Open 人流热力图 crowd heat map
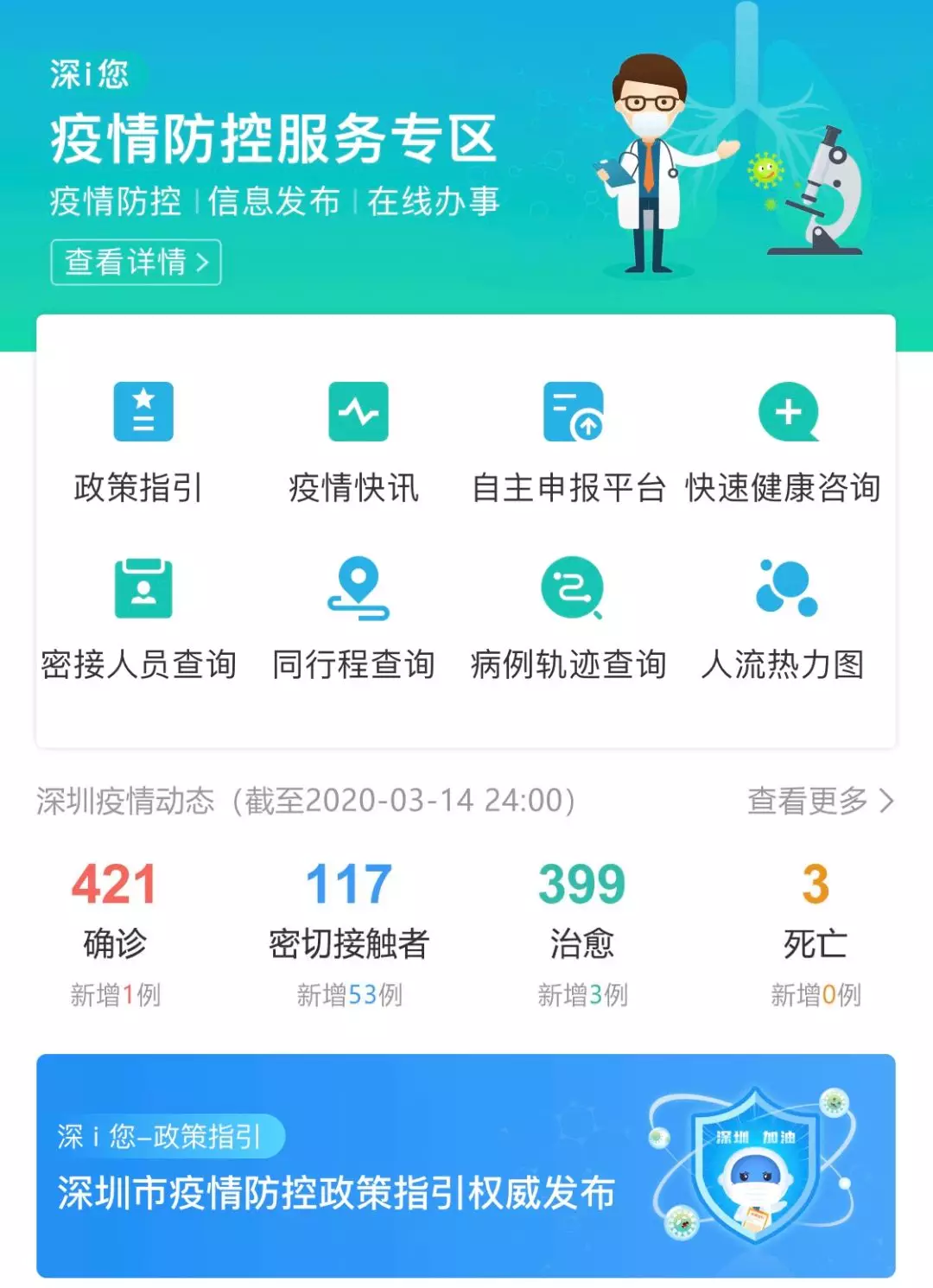The width and height of the screenshot is (933, 1288). pyautogui.click(x=786, y=618)
